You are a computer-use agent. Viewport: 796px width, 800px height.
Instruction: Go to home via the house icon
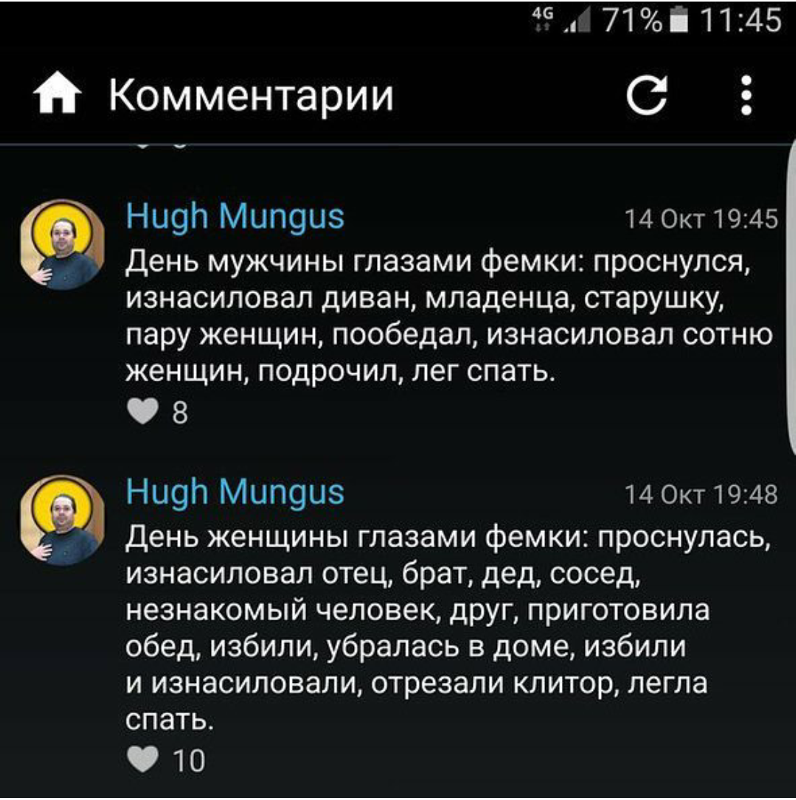(57, 96)
